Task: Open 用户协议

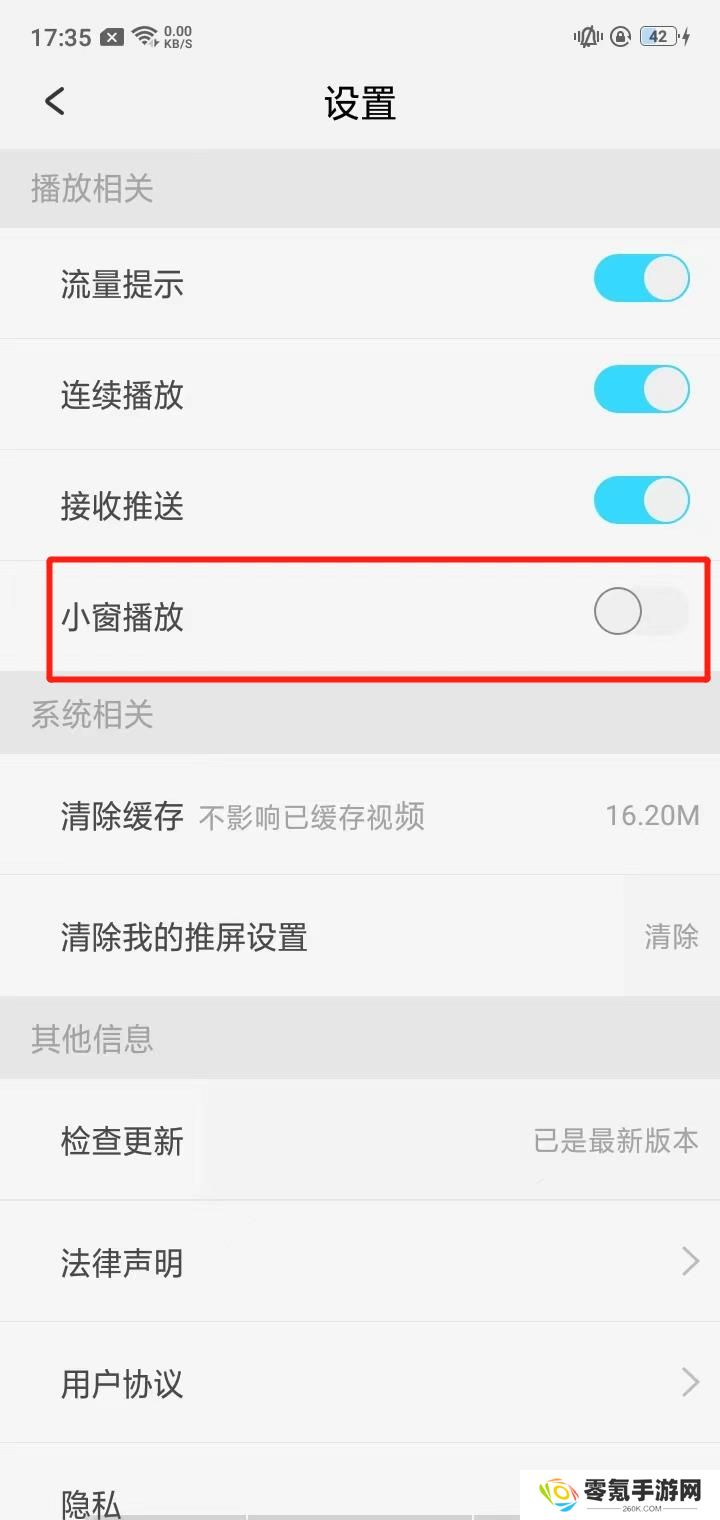Action: (360, 1383)
